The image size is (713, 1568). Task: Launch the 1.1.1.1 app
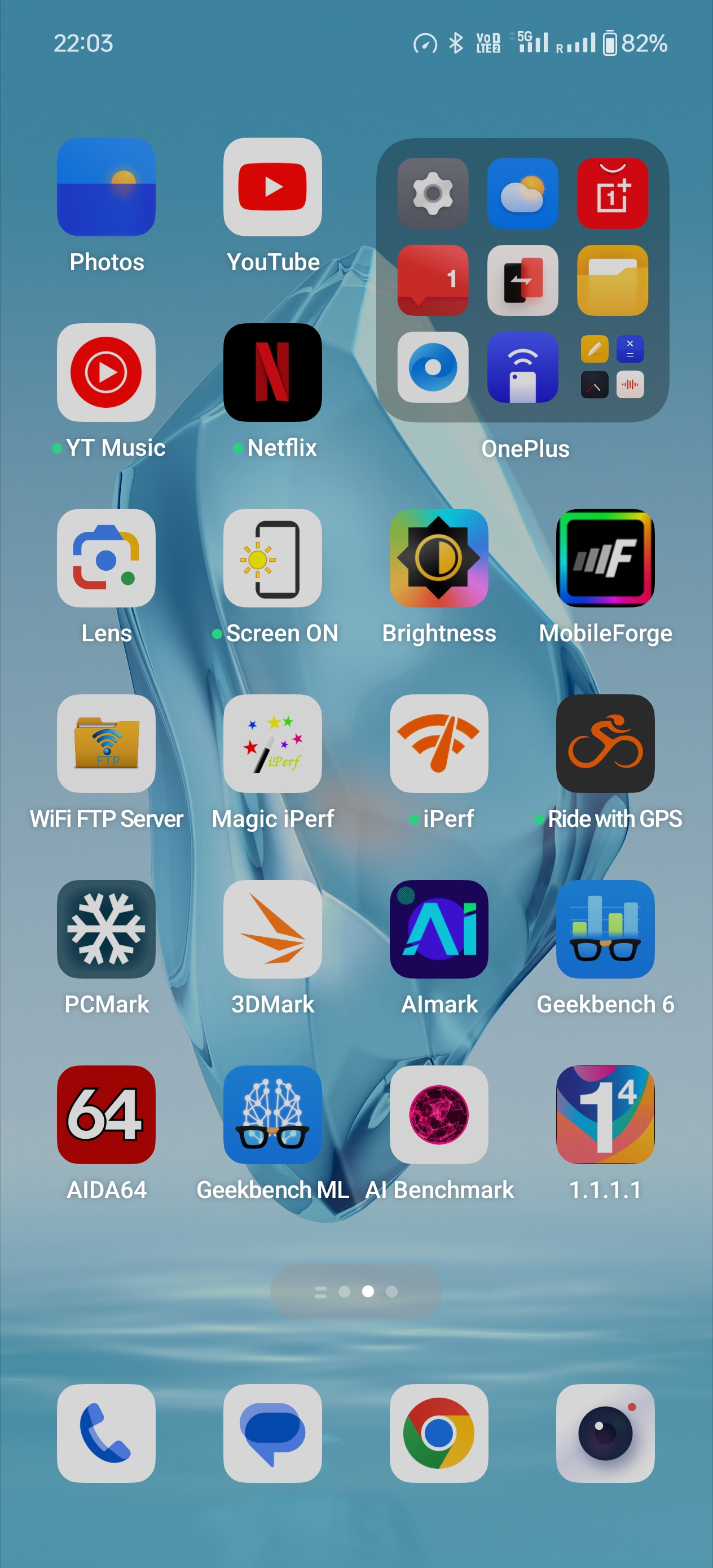coord(605,1115)
